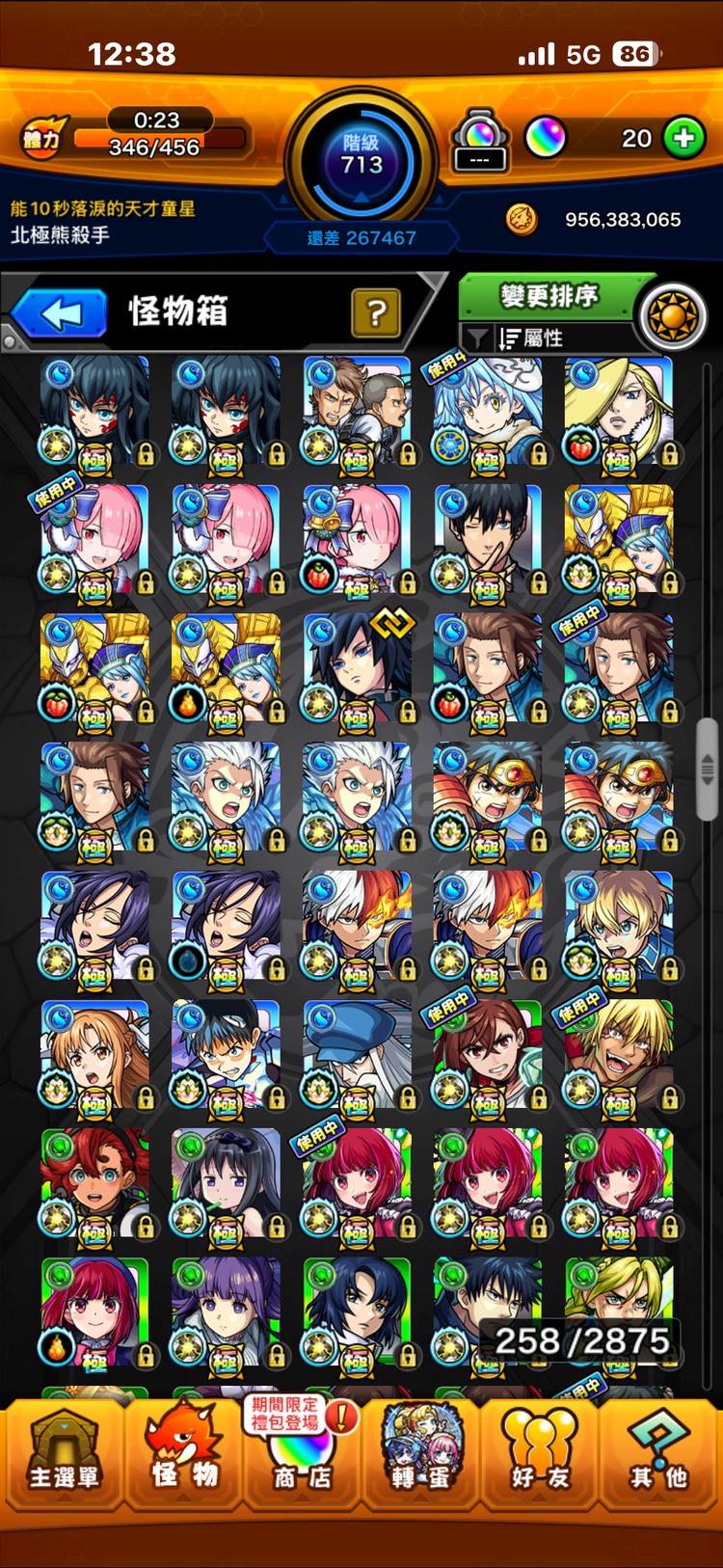Tap the sun emblem icon beside sort
The image size is (723, 1568).
[x=673, y=314]
